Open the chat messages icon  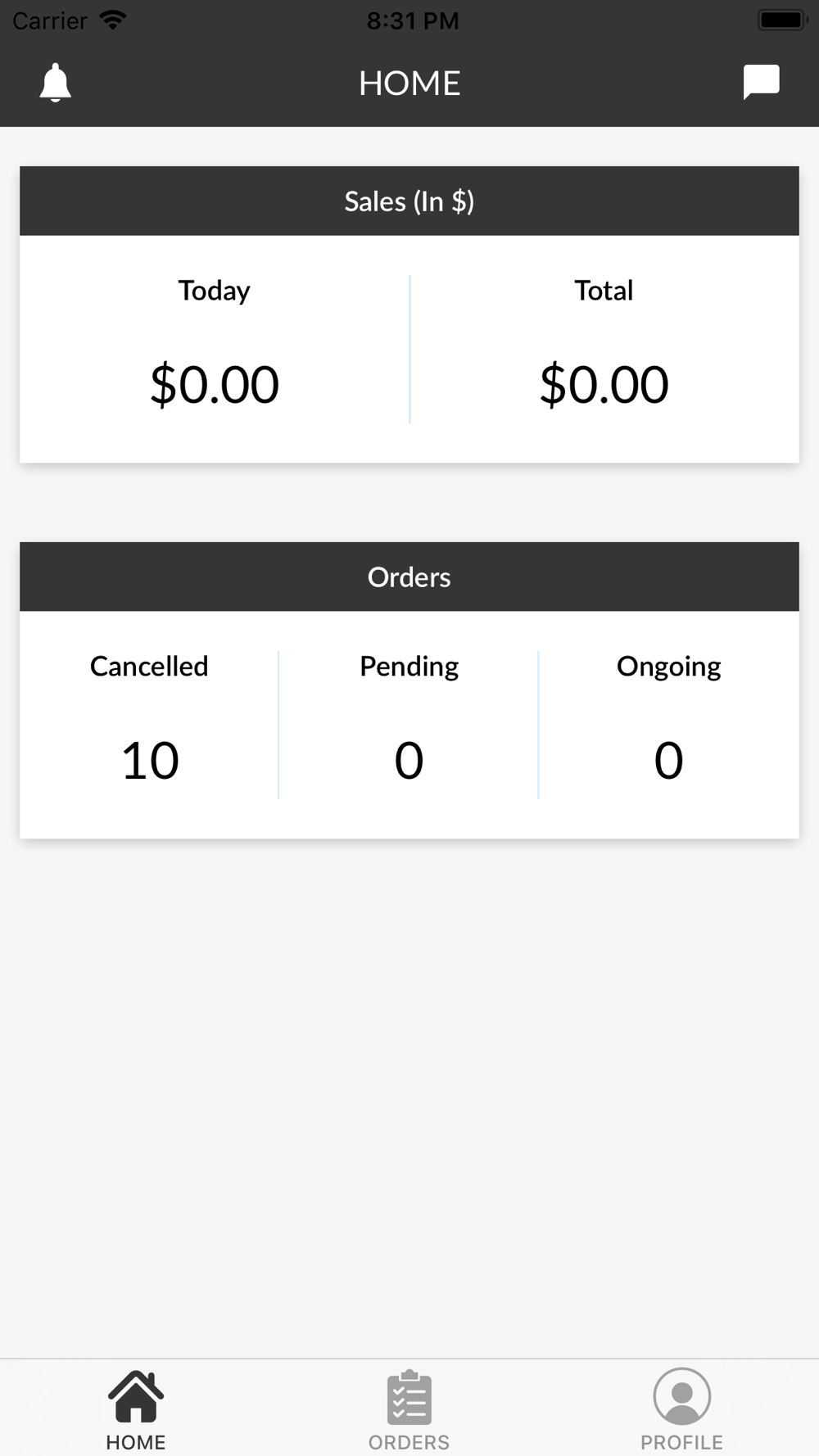[761, 82]
